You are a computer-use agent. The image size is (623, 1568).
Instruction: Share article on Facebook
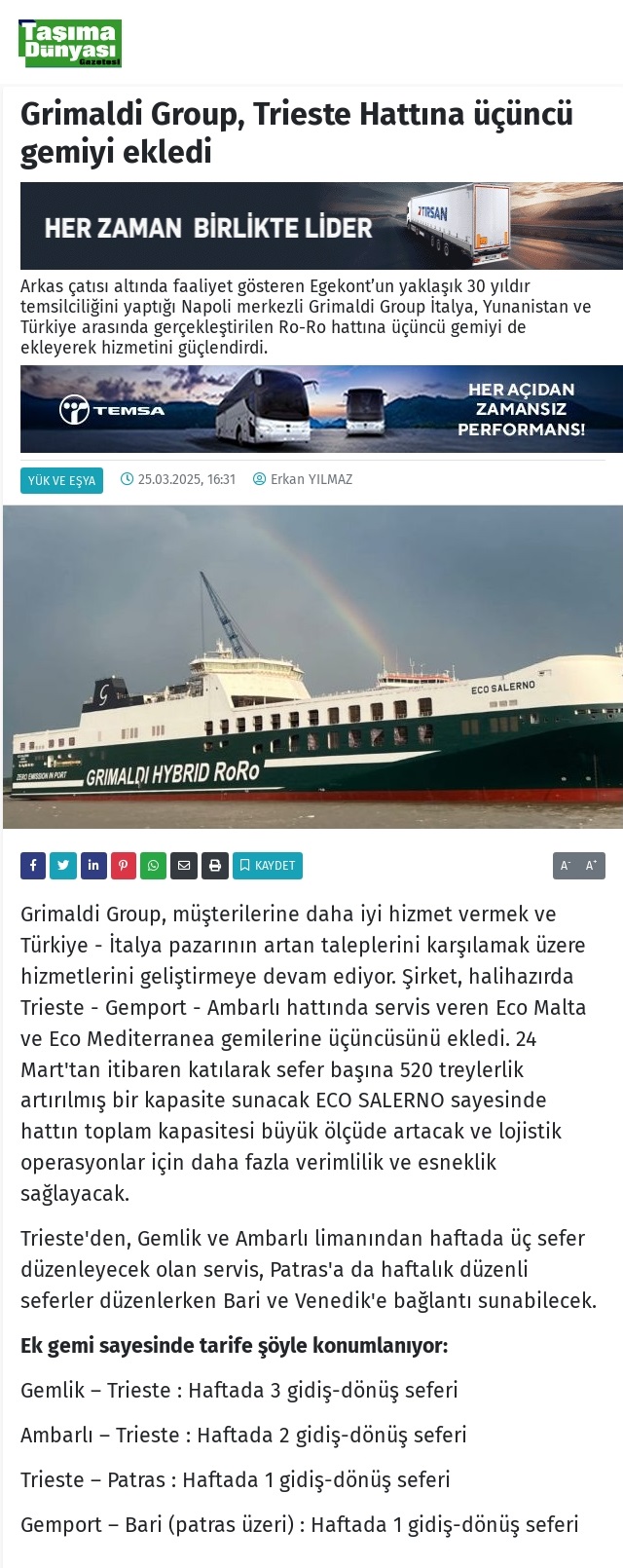(33, 865)
